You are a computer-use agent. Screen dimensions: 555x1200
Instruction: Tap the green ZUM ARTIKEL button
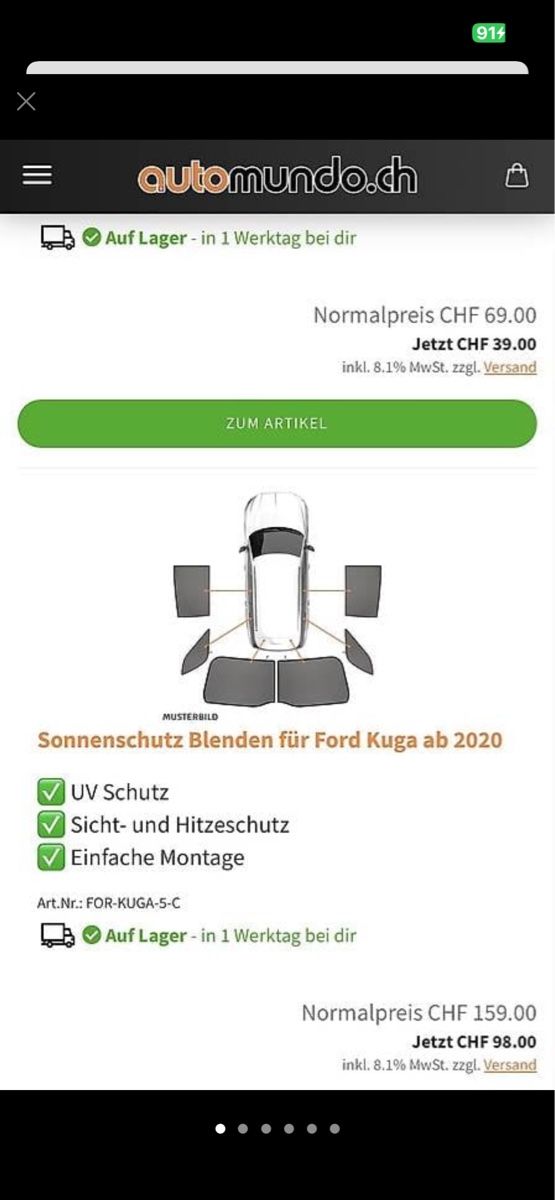277,423
